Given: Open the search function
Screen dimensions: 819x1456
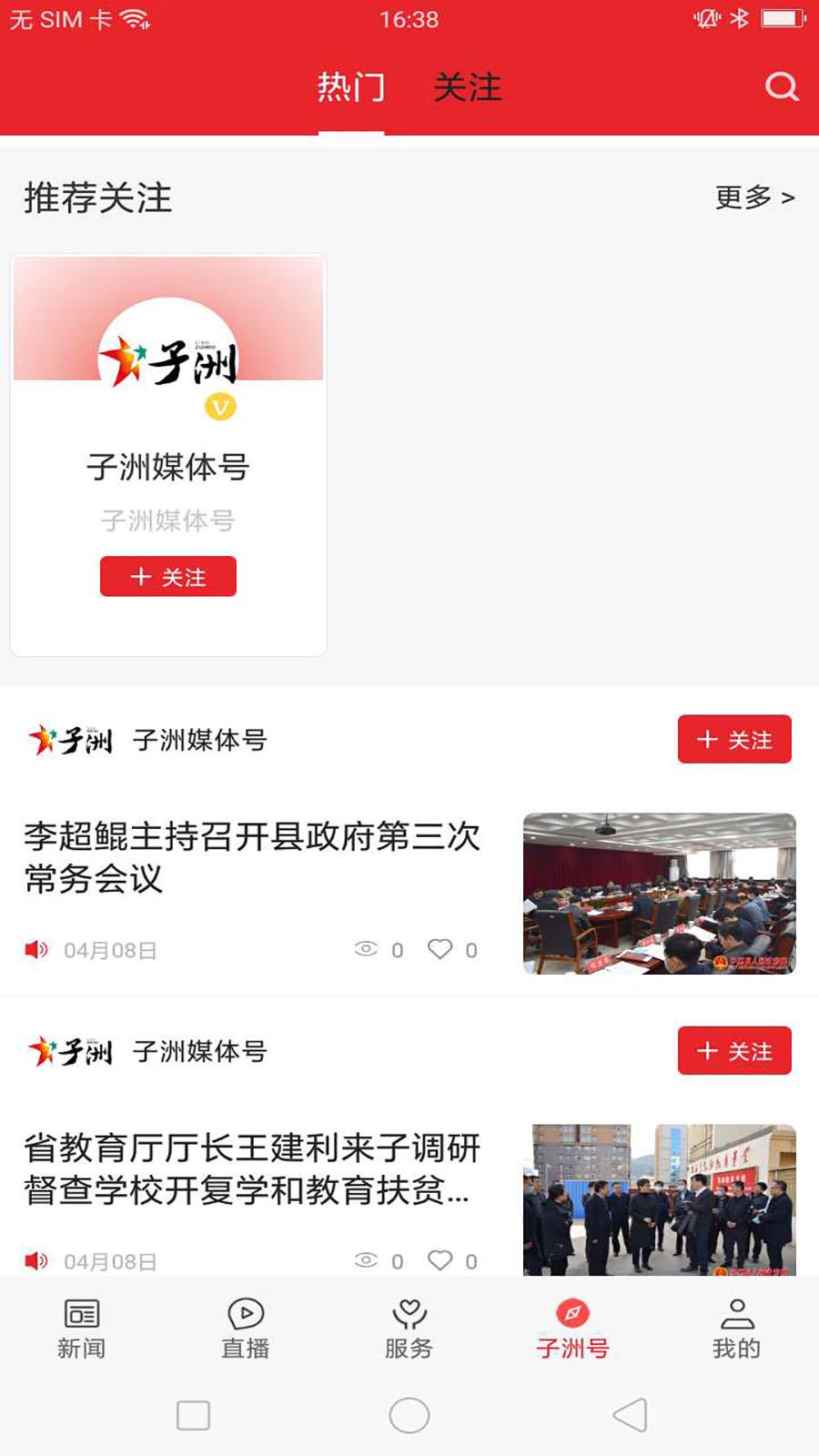Looking at the screenshot, I should (x=781, y=87).
